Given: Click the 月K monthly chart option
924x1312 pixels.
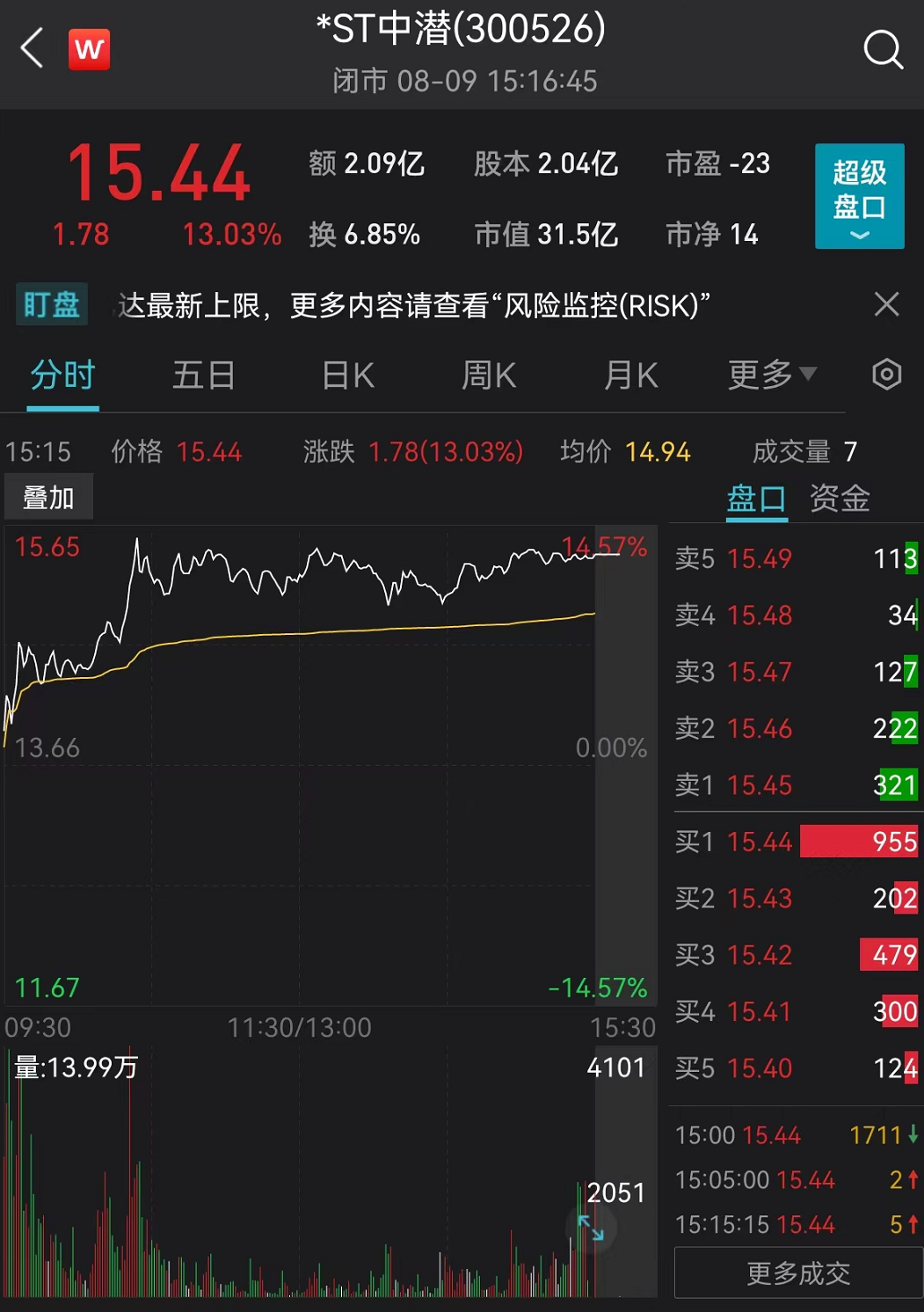Looking at the screenshot, I should coord(629,375).
